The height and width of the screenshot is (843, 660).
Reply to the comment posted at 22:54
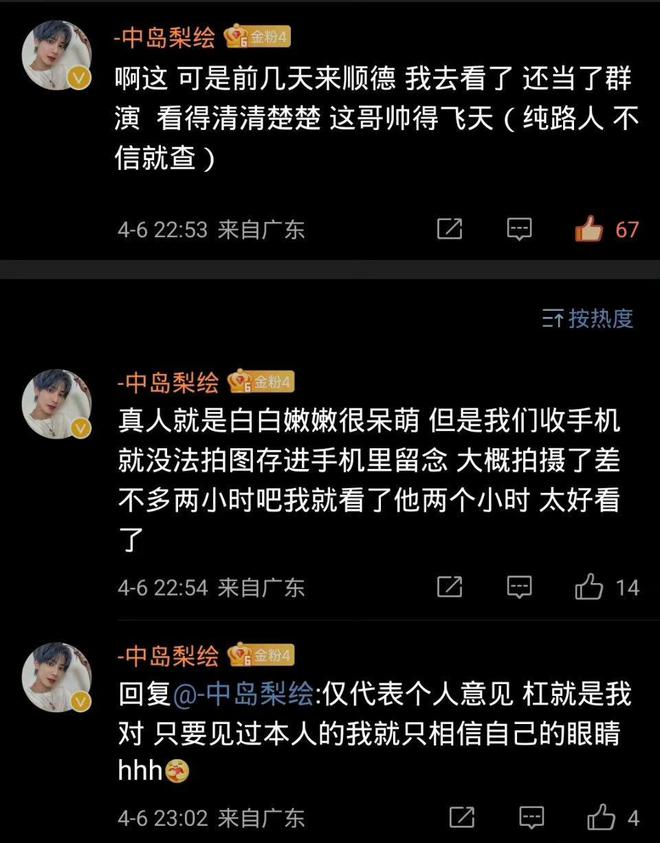click(x=519, y=587)
